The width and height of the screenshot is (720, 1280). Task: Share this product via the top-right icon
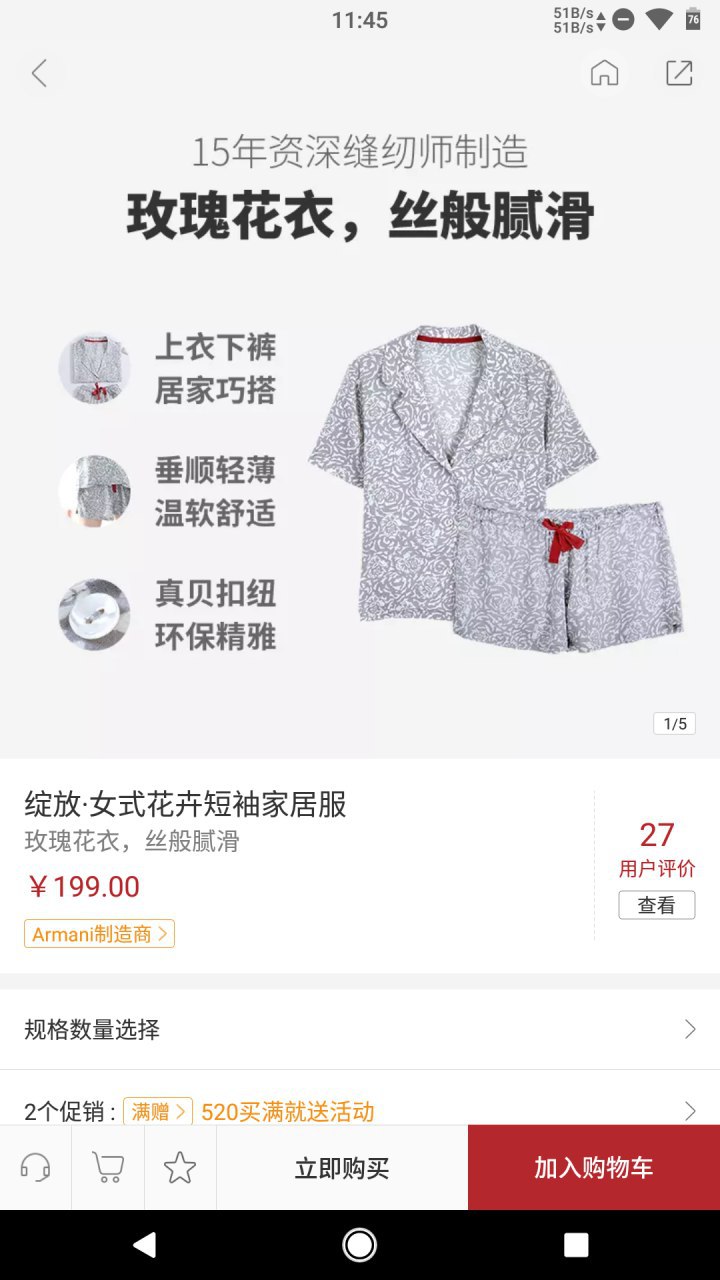point(679,73)
